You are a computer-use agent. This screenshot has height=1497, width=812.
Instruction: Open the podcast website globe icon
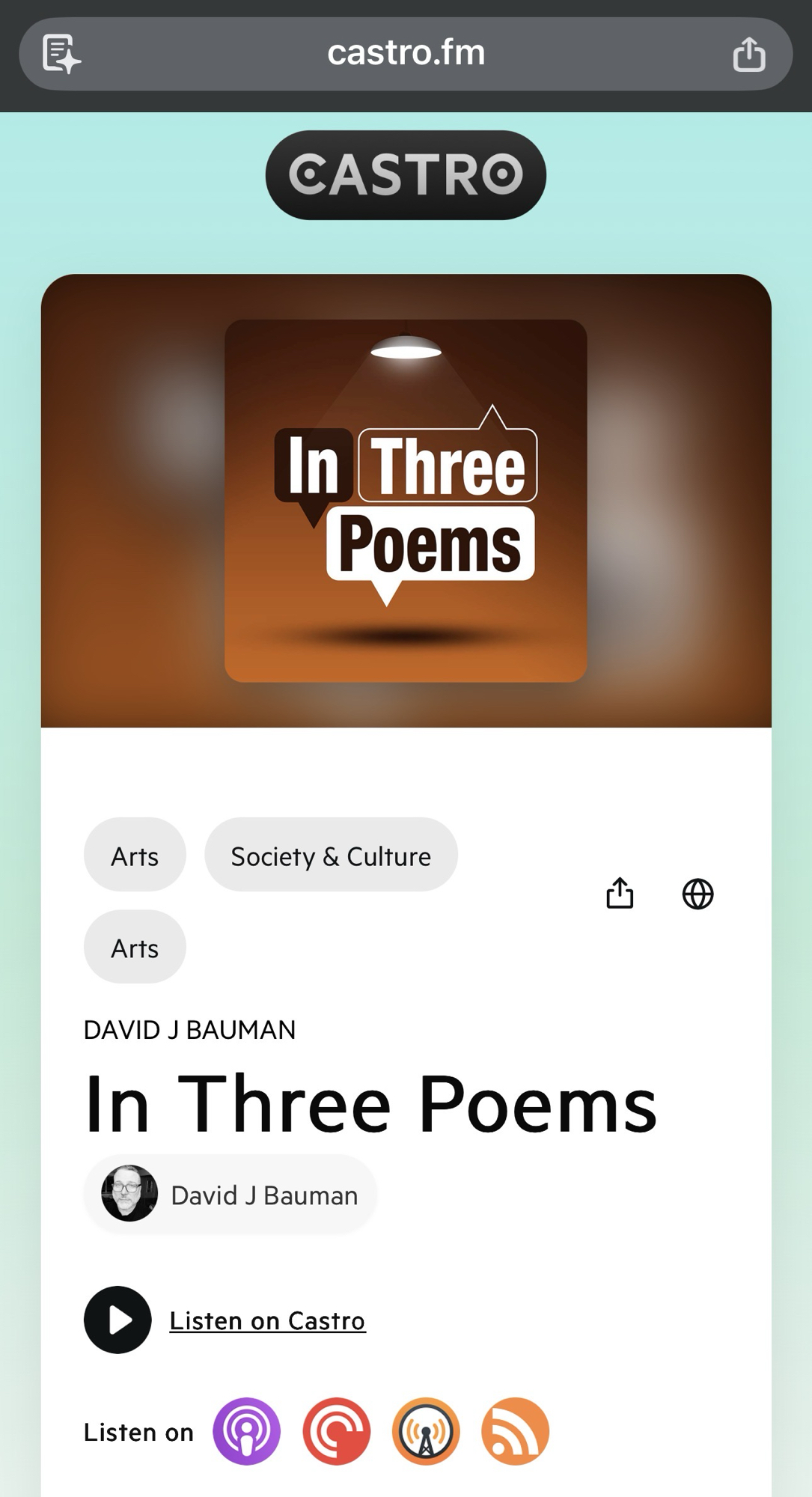(x=697, y=894)
